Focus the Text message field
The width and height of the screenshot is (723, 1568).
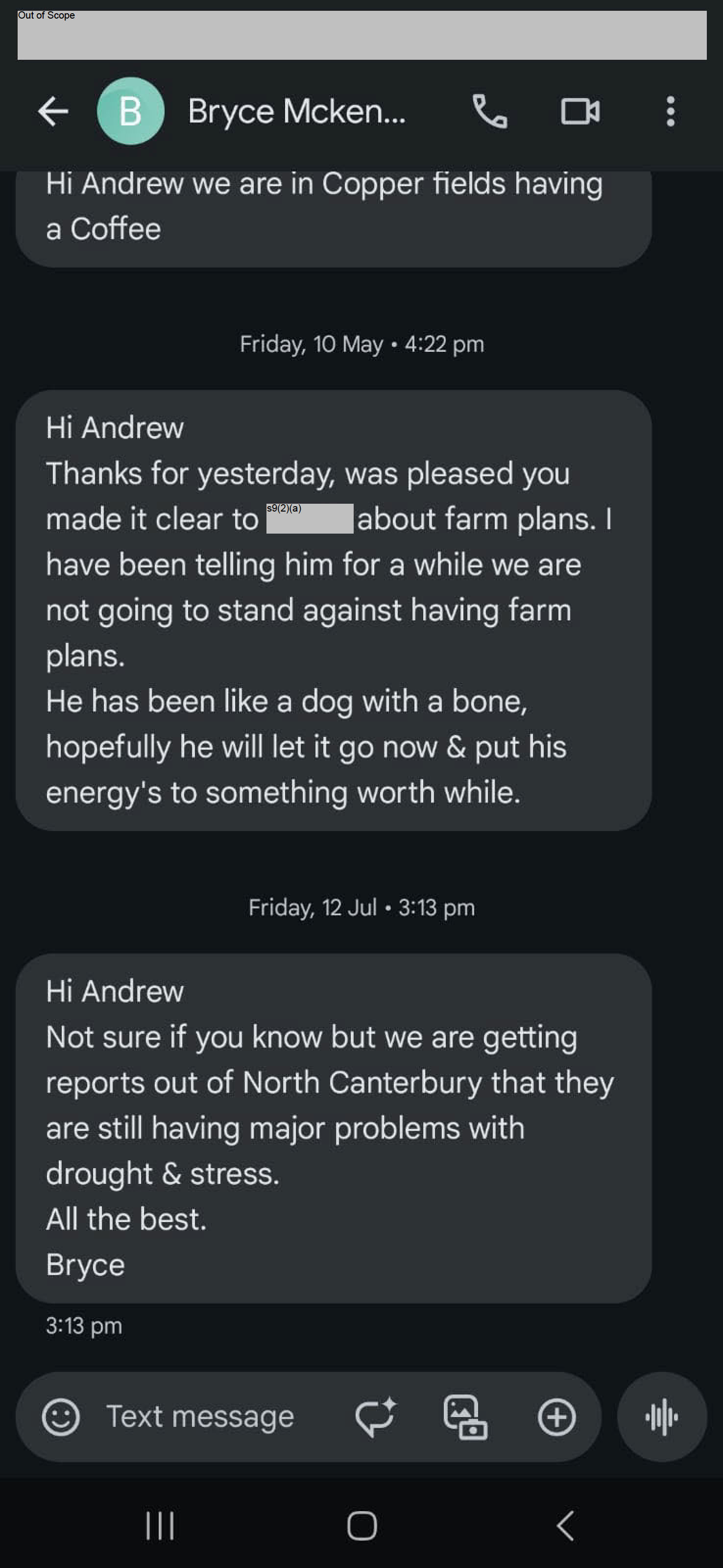(201, 1417)
